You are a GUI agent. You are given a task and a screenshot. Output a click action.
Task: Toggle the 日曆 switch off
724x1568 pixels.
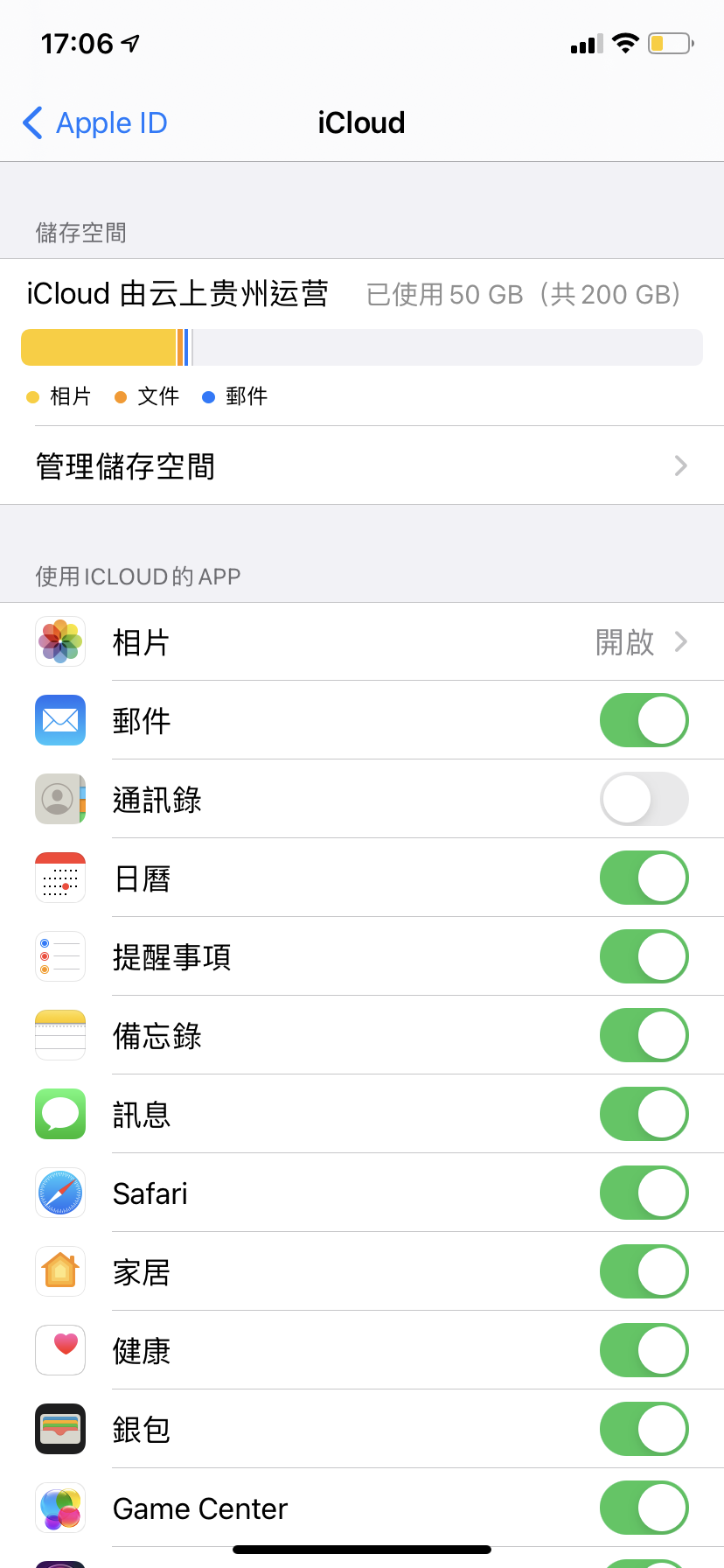(644, 878)
